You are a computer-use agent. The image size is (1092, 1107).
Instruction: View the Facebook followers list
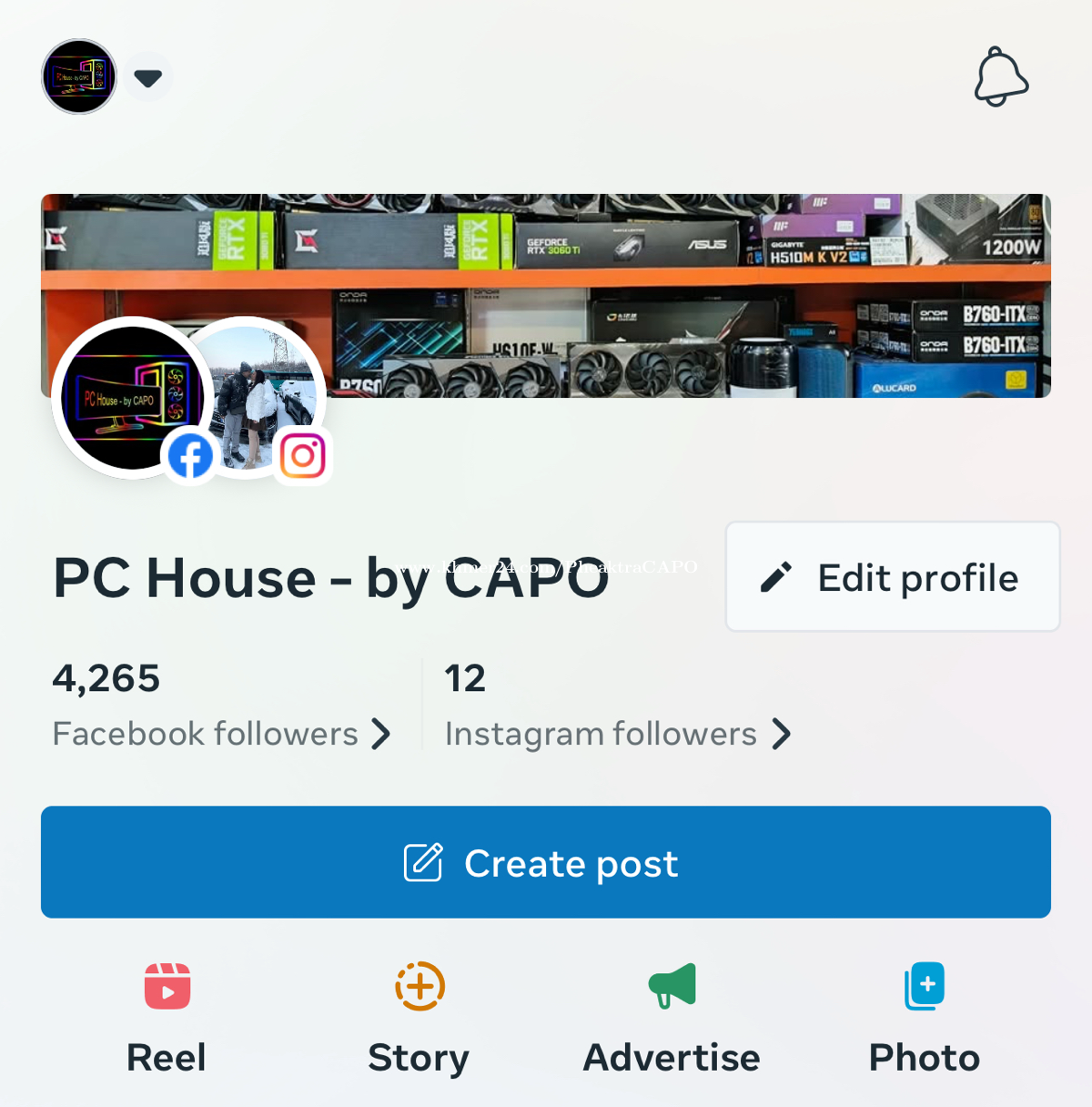point(221,706)
